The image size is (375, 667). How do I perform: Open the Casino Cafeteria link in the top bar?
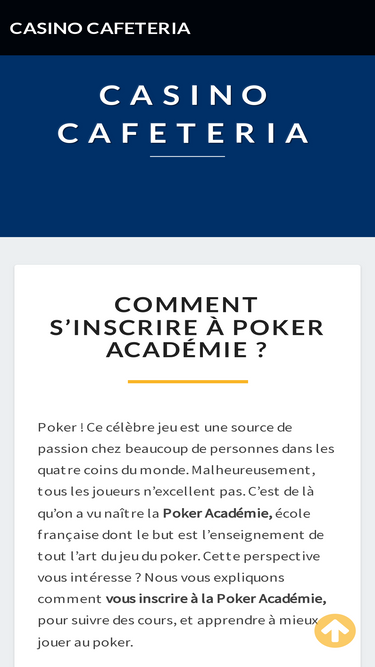tap(100, 28)
